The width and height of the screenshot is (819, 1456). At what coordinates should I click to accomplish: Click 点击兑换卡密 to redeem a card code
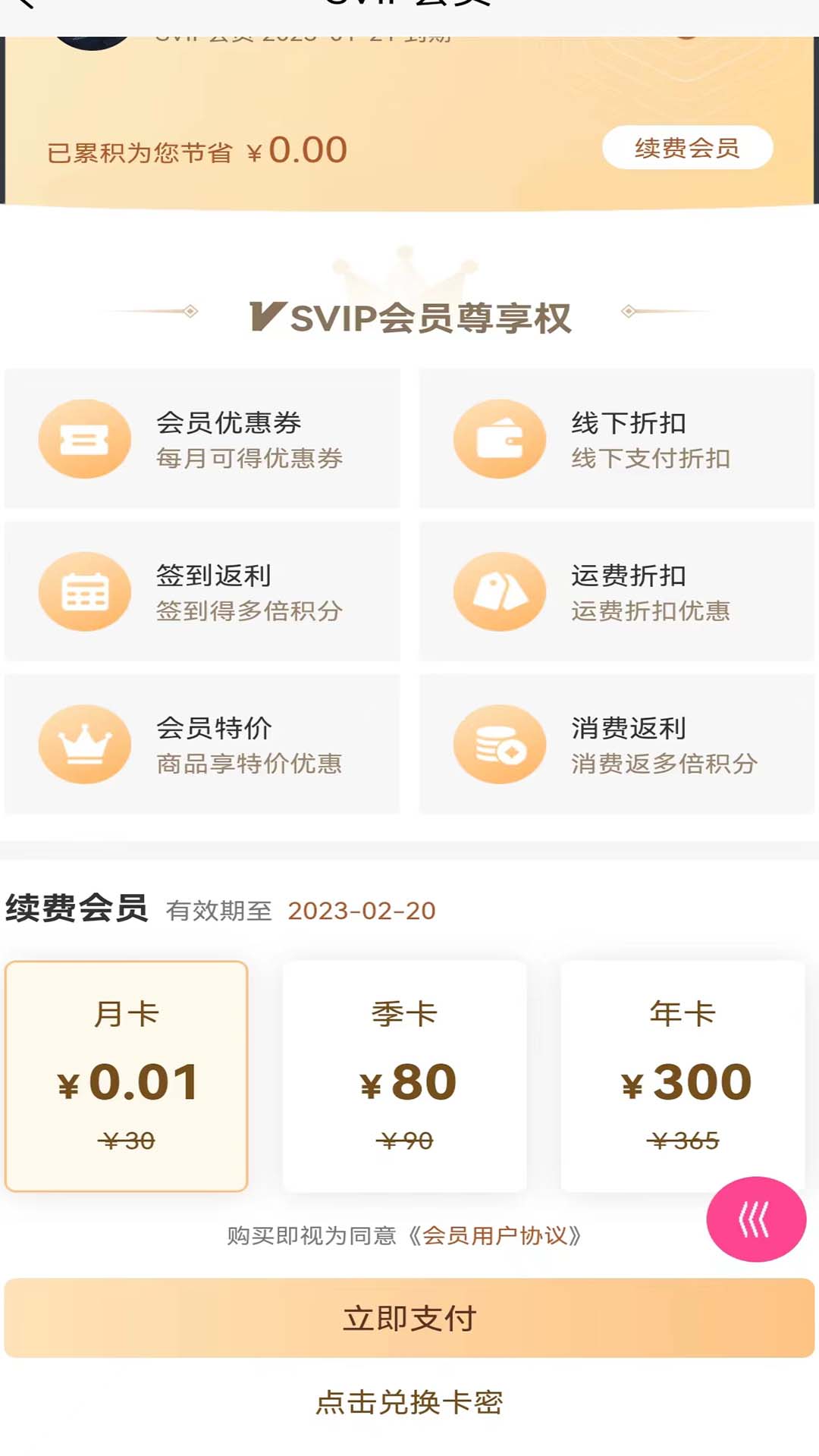coord(409,1403)
